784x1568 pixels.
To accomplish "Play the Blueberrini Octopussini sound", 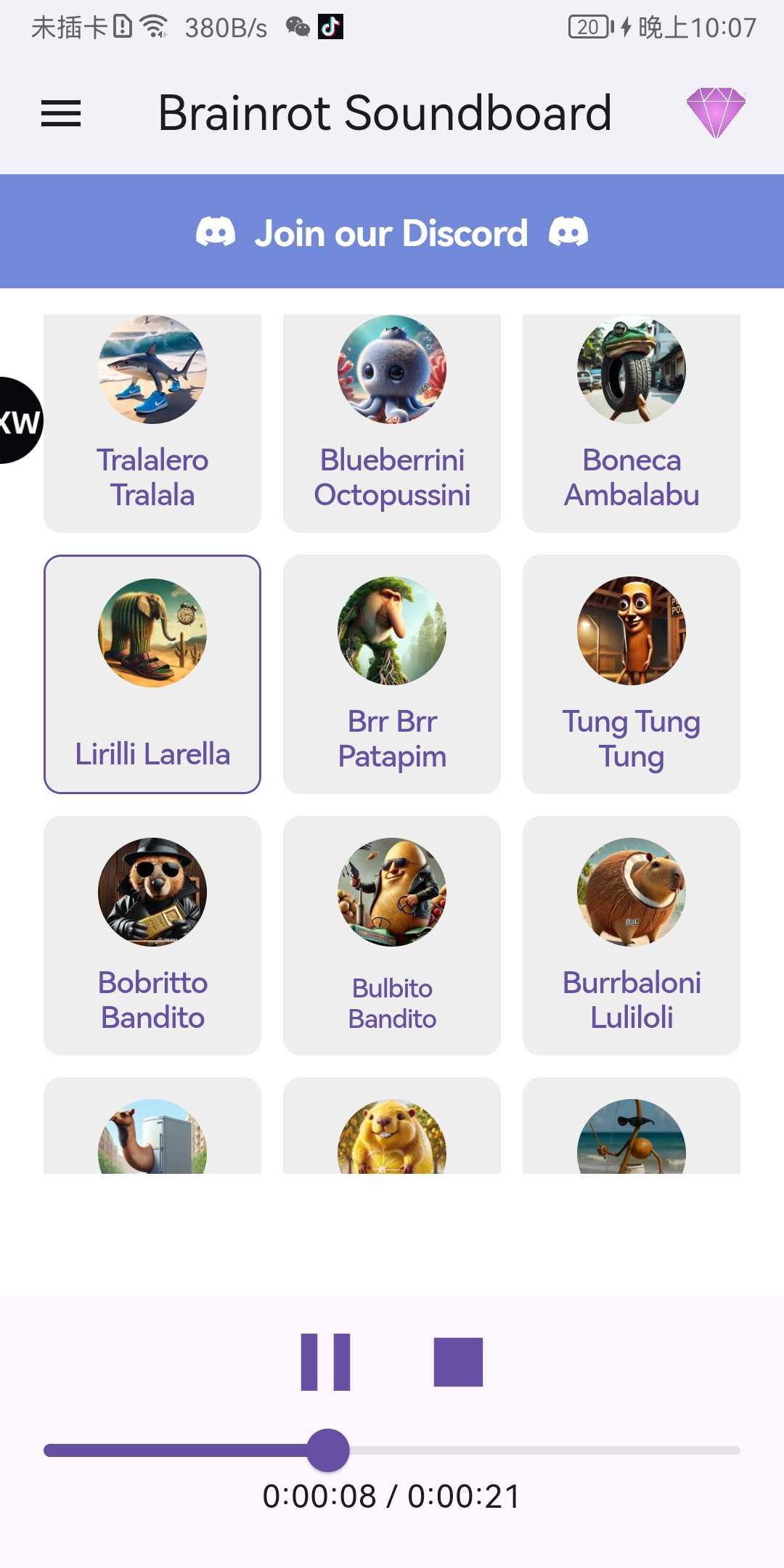I will click(x=392, y=423).
